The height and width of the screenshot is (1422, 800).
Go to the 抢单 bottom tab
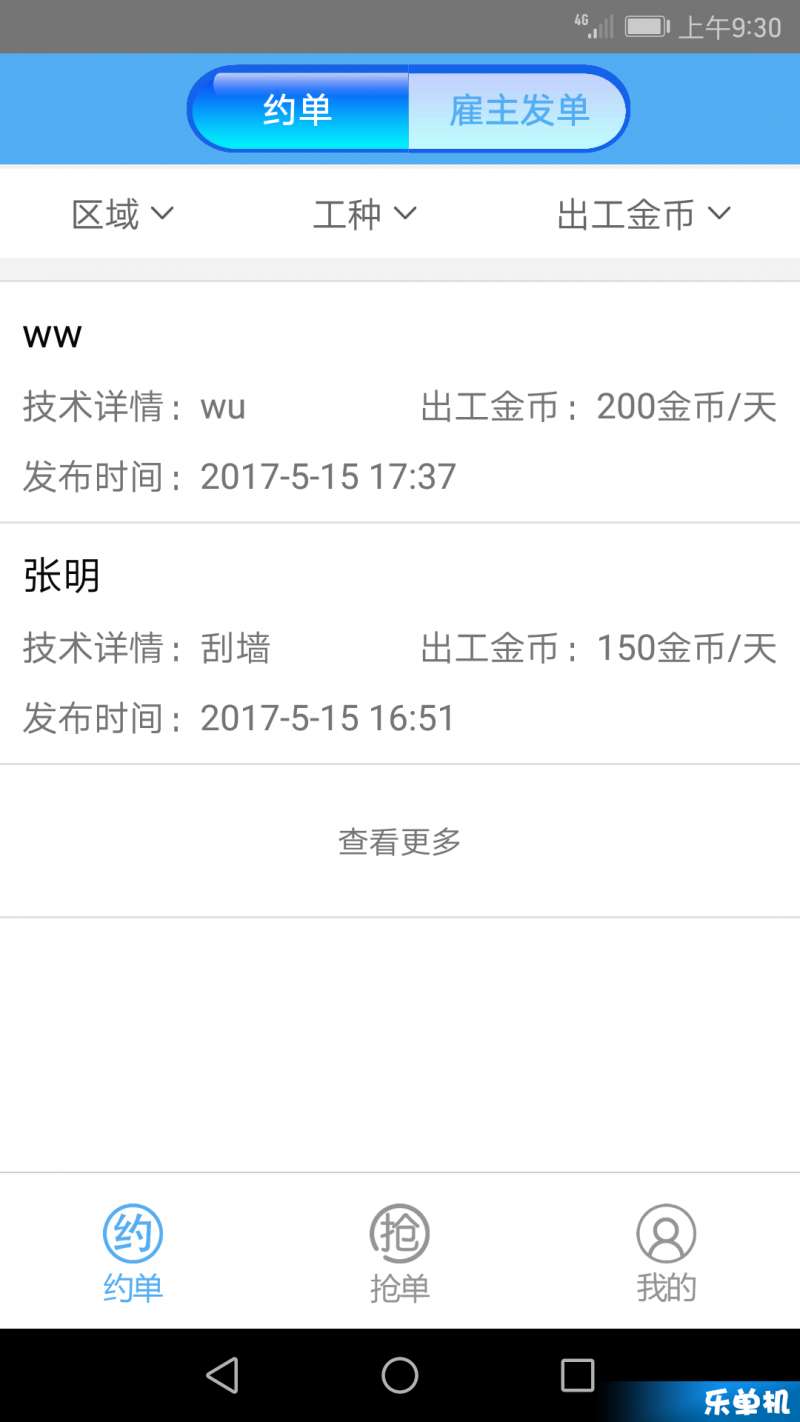click(400, 1253)
